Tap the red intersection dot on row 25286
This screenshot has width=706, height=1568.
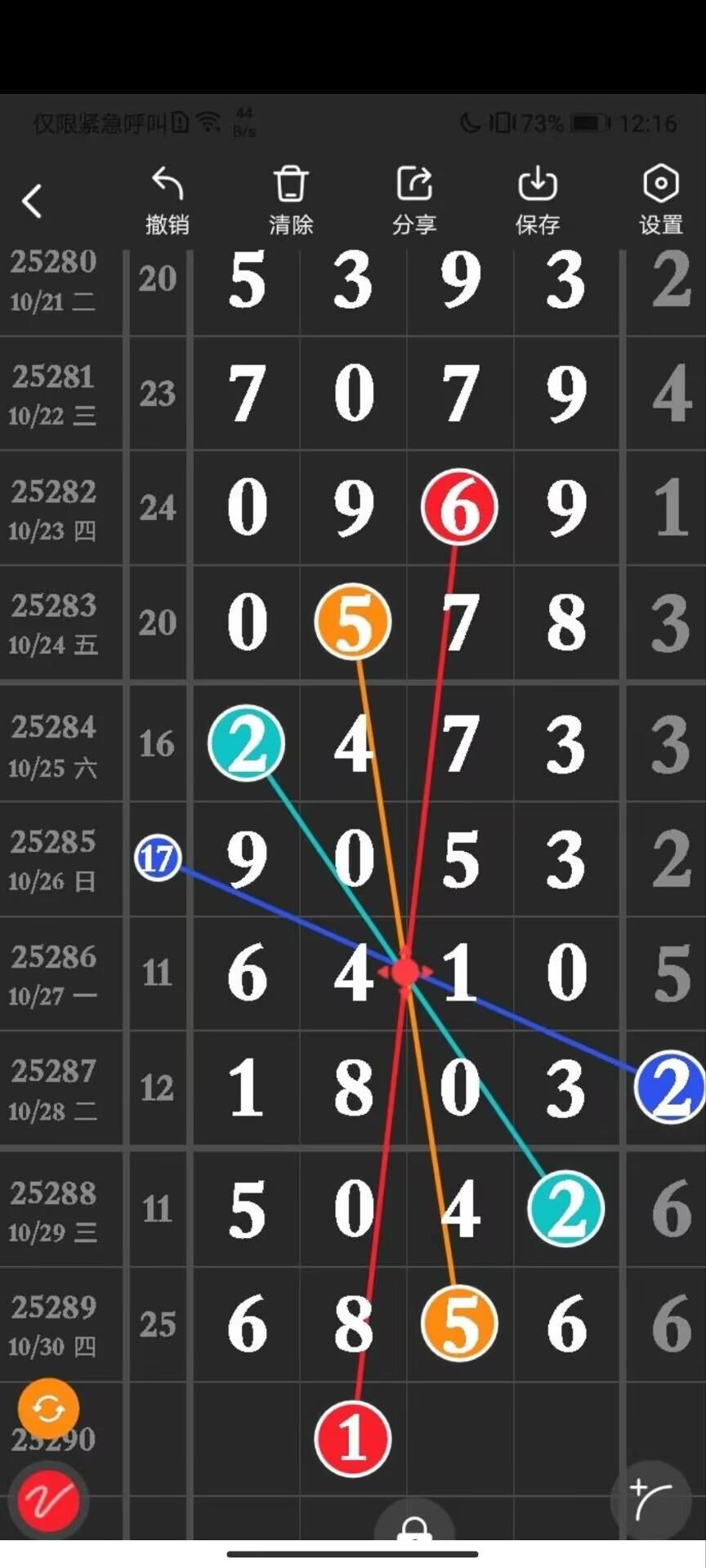(x=406, y=972)
